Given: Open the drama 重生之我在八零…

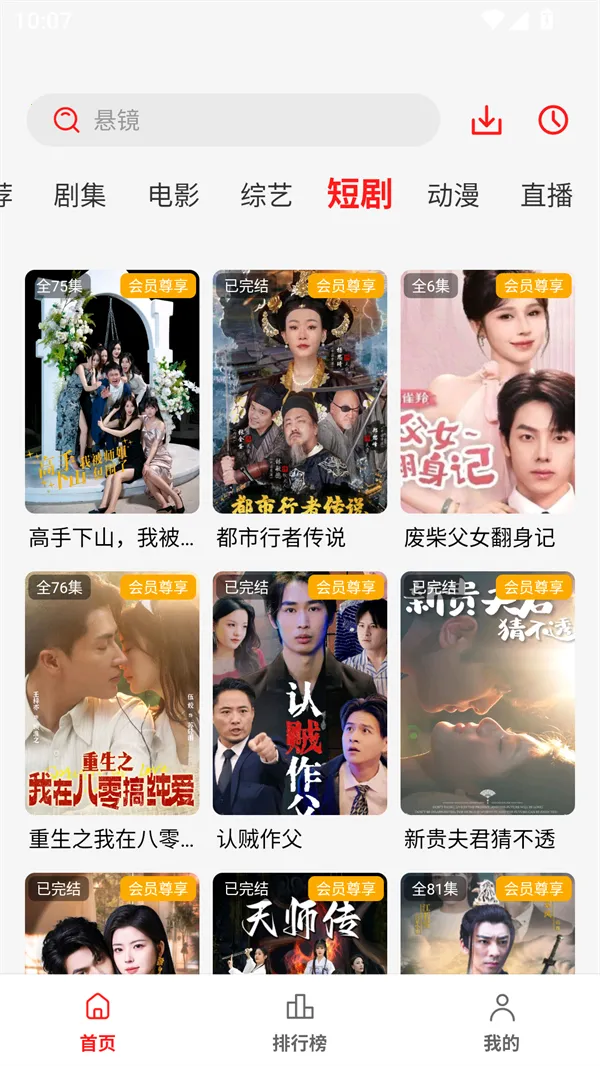Looking at the screenshot, I should [x=112, y=693].
